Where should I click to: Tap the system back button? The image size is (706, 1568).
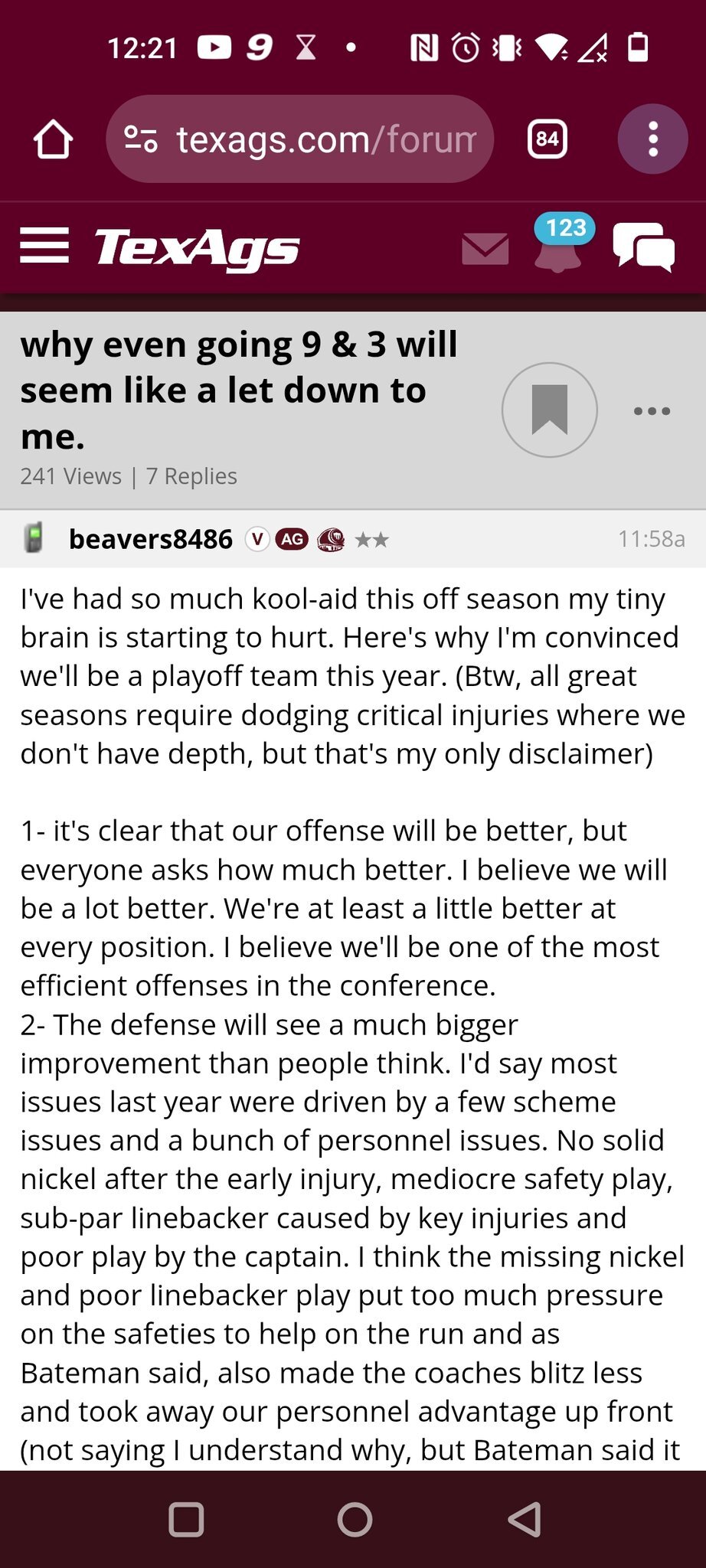(x=525, y=1519)
